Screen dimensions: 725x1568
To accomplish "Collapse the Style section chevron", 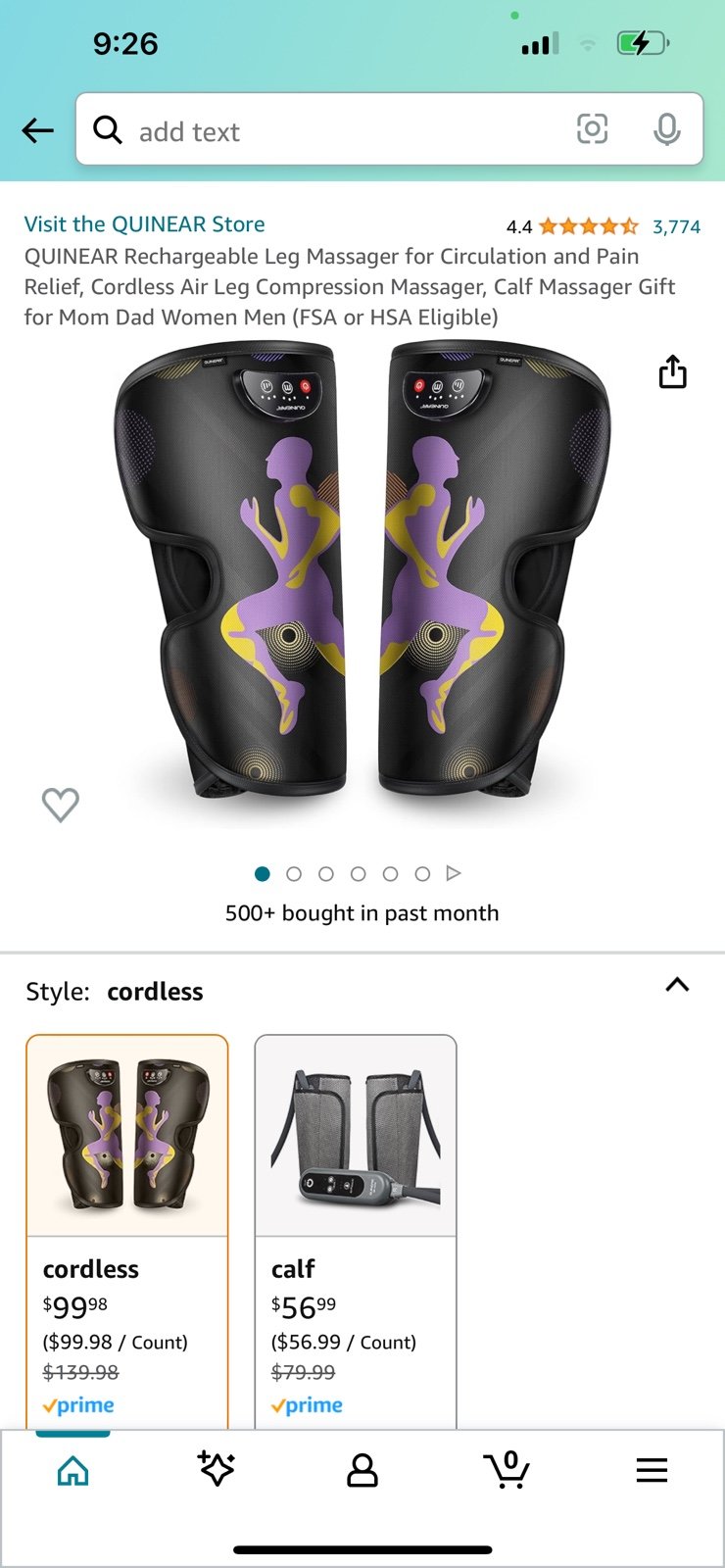I will pos(677,985).
